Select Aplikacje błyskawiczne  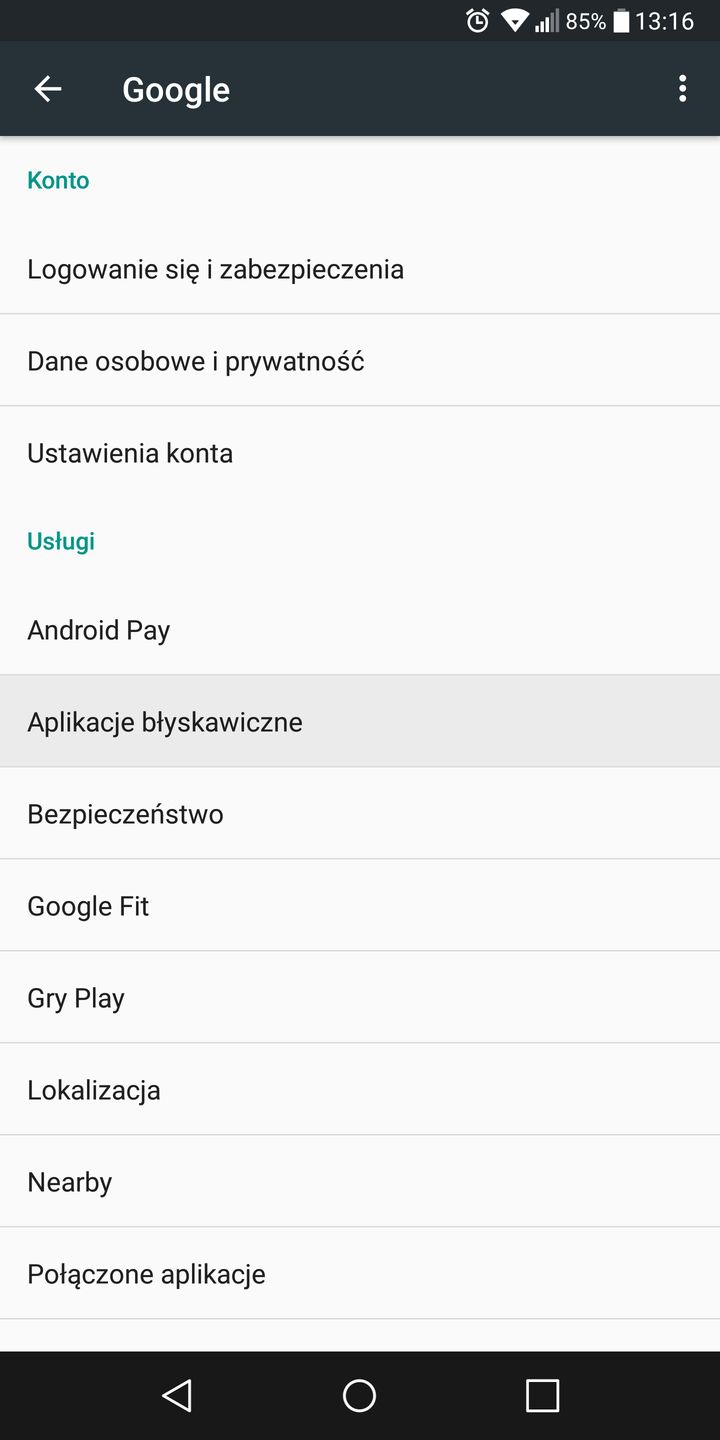point(165,721)
